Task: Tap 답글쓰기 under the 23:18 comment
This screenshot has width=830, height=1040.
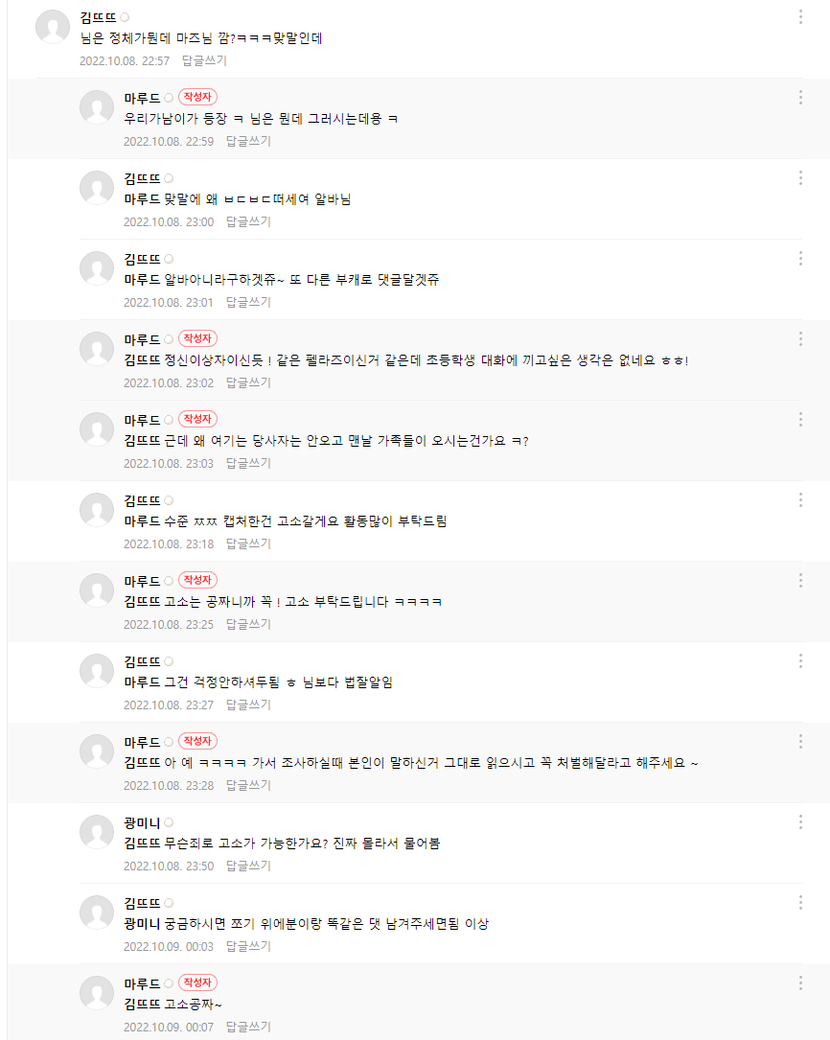Action: click(248, 544)
